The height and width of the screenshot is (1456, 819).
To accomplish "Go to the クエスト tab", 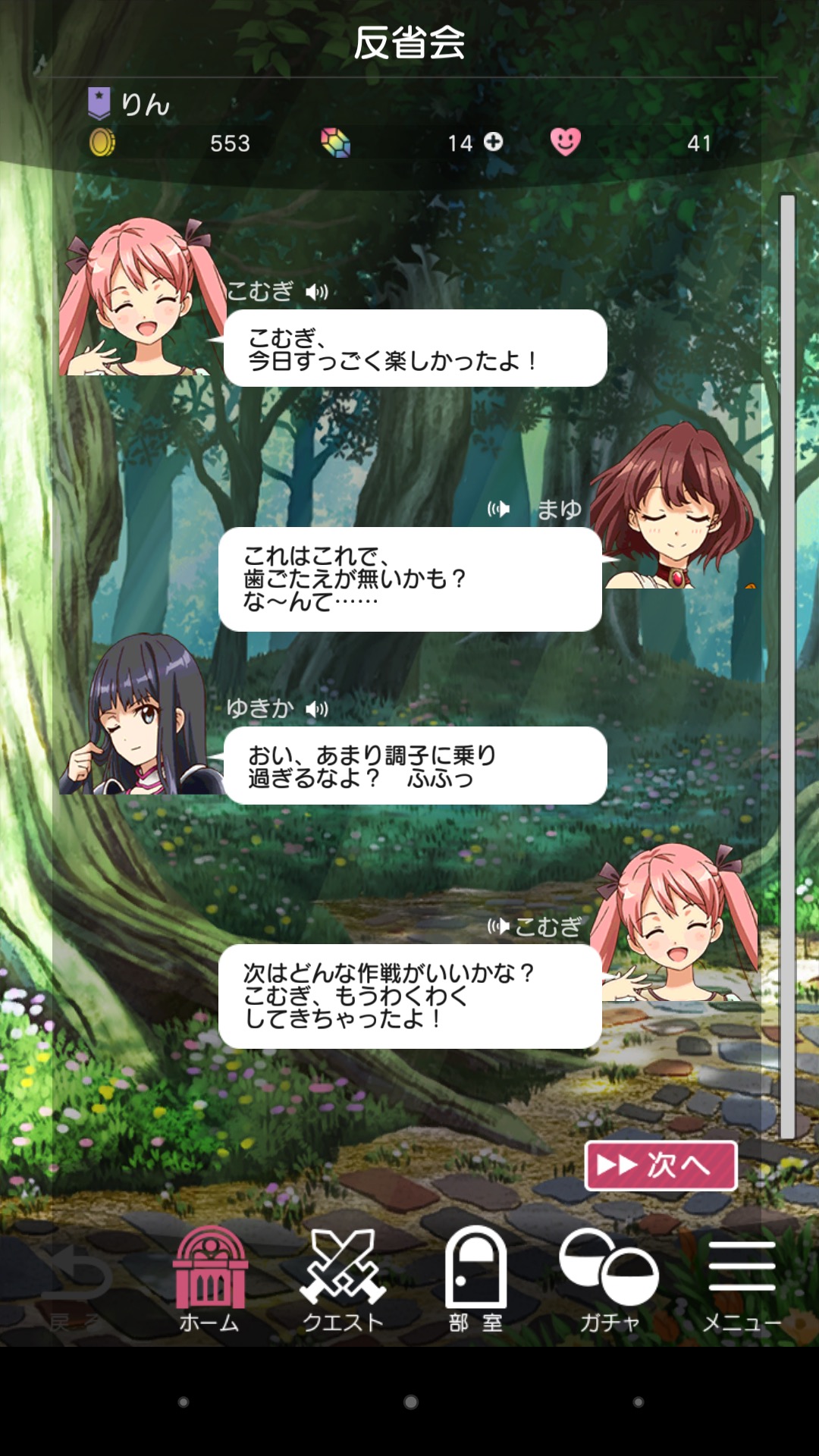I will click(343, 1280).
